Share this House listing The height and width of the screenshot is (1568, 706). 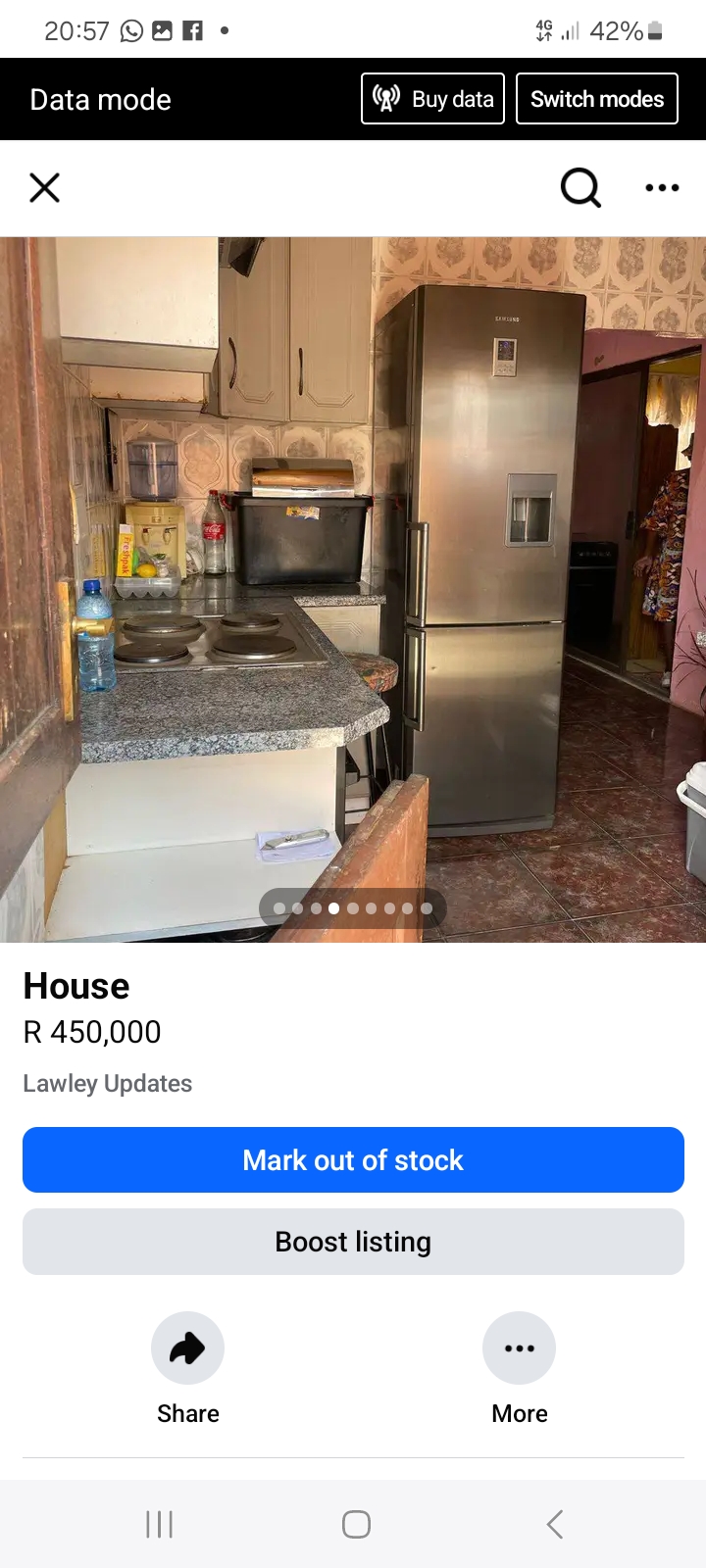pos(187,1349)
